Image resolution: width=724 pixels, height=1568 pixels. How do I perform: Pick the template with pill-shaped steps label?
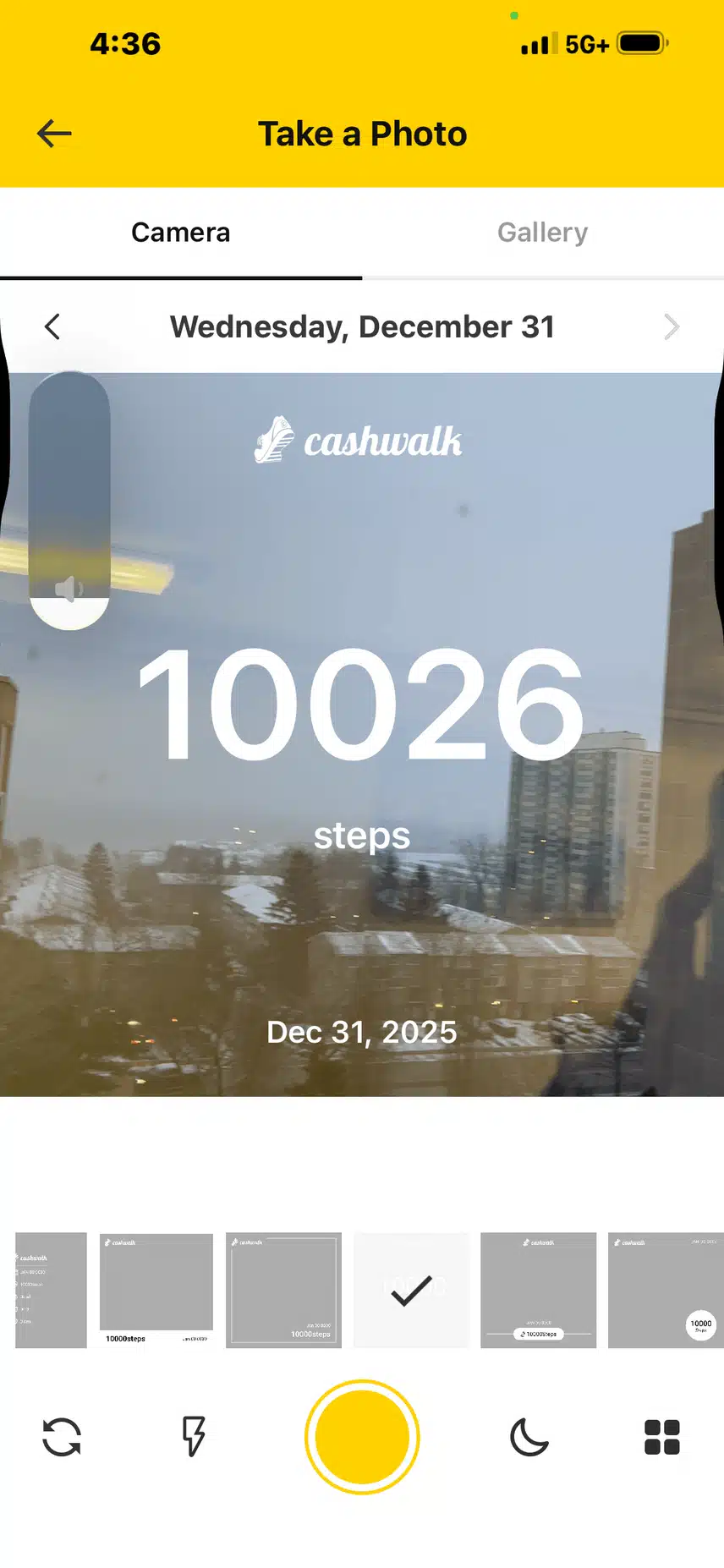point(538,1290)
